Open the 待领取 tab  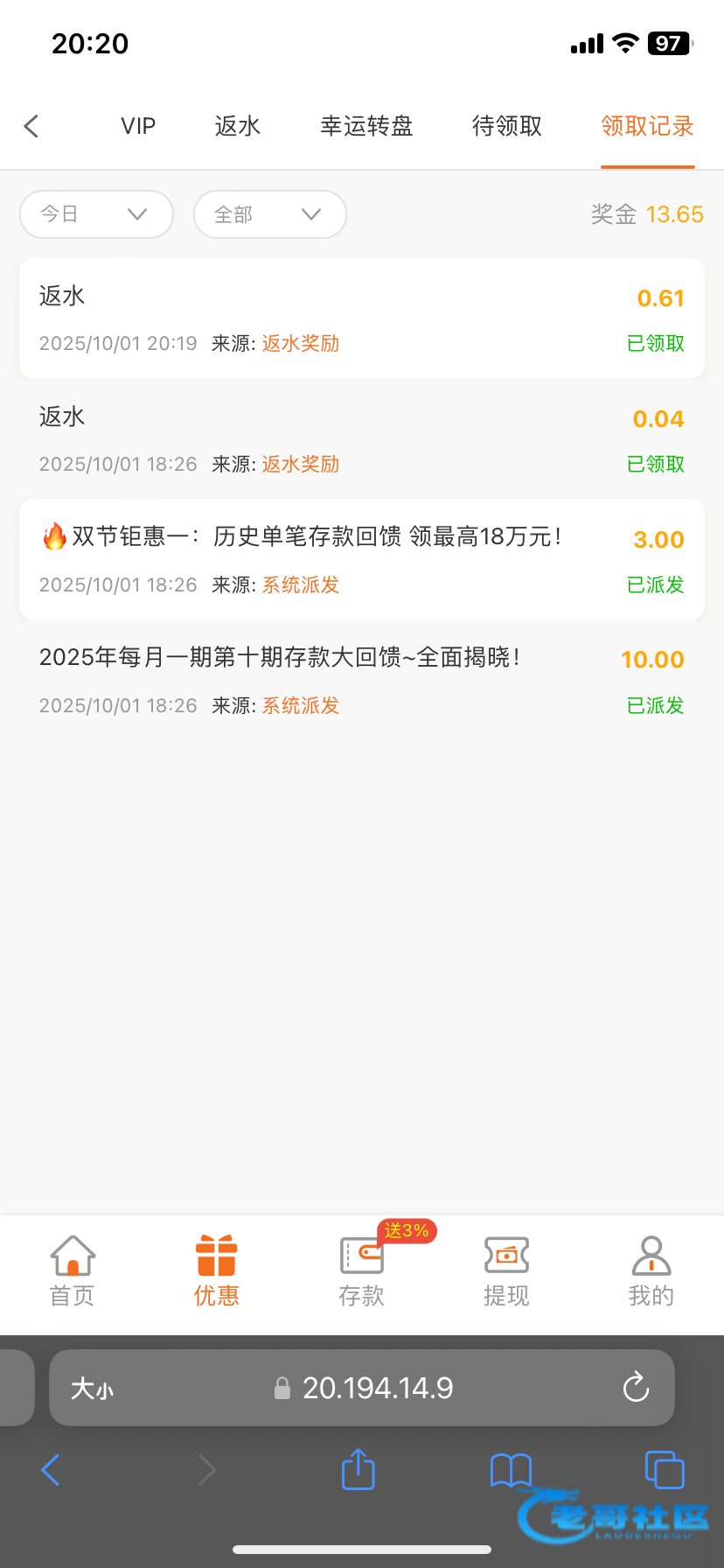[507, 126]
